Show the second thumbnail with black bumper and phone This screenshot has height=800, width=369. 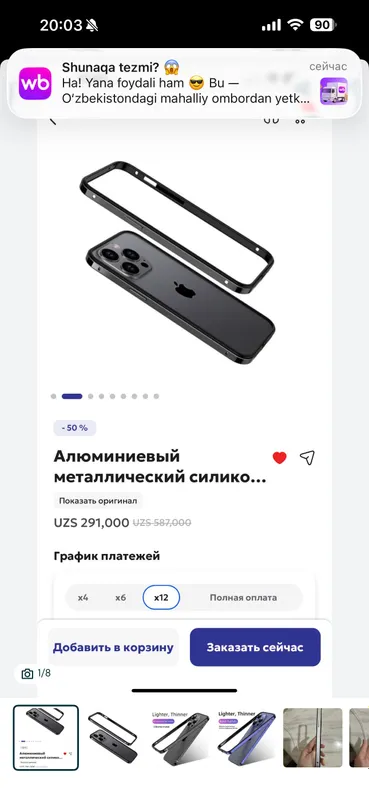click(x=112, y=738)
